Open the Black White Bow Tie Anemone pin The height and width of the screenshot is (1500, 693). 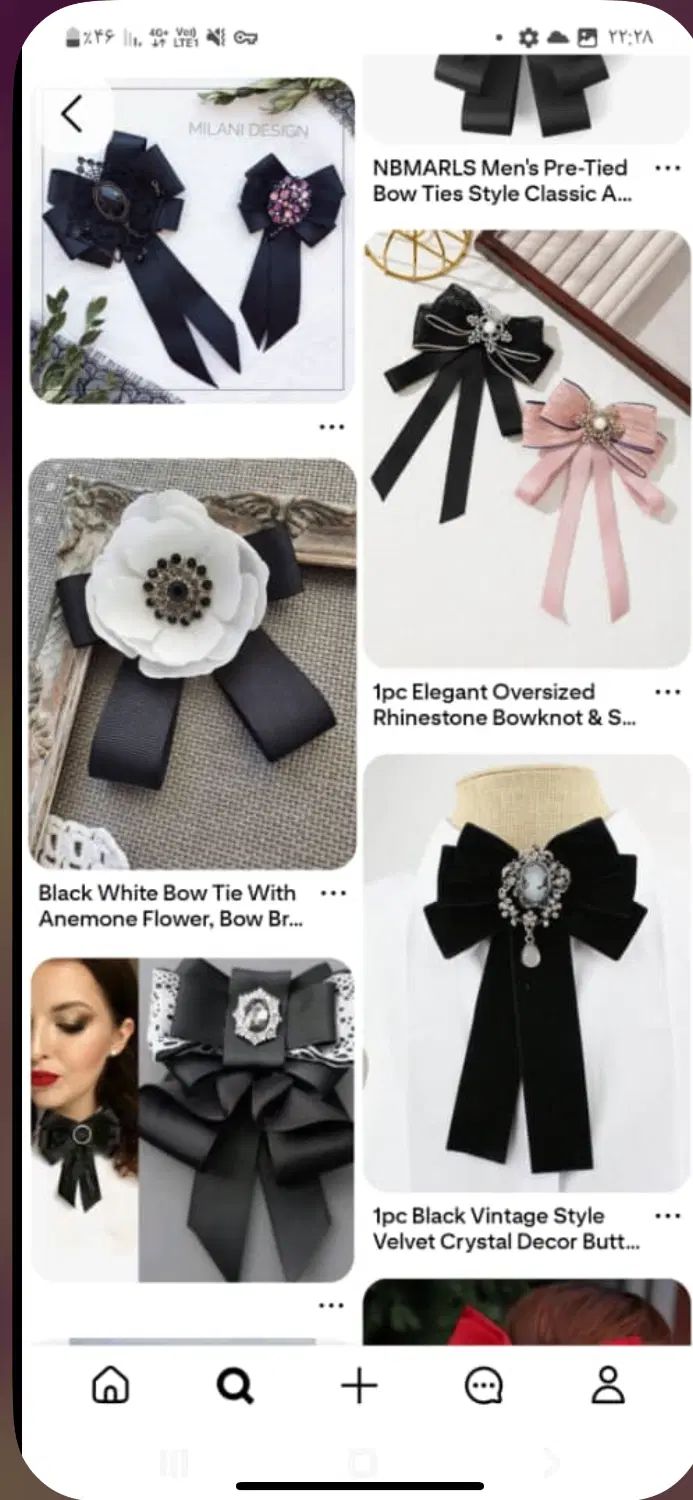192,665
